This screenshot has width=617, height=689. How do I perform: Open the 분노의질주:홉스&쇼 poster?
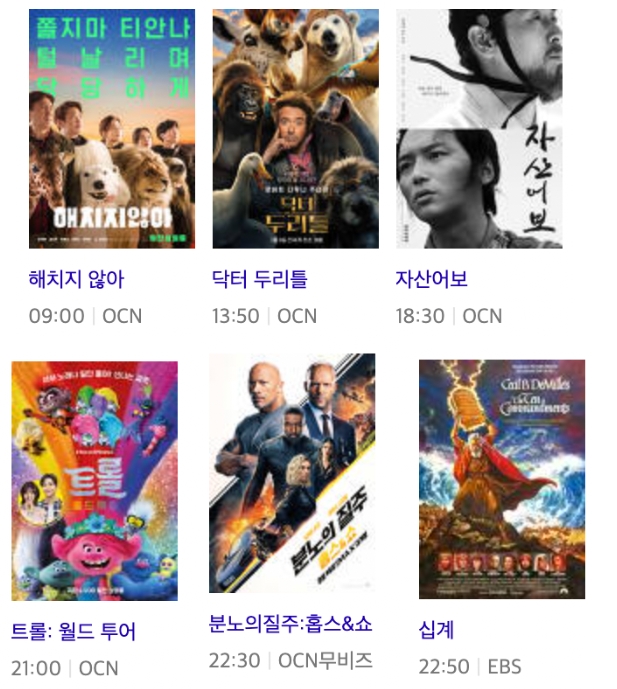[292, 472]
